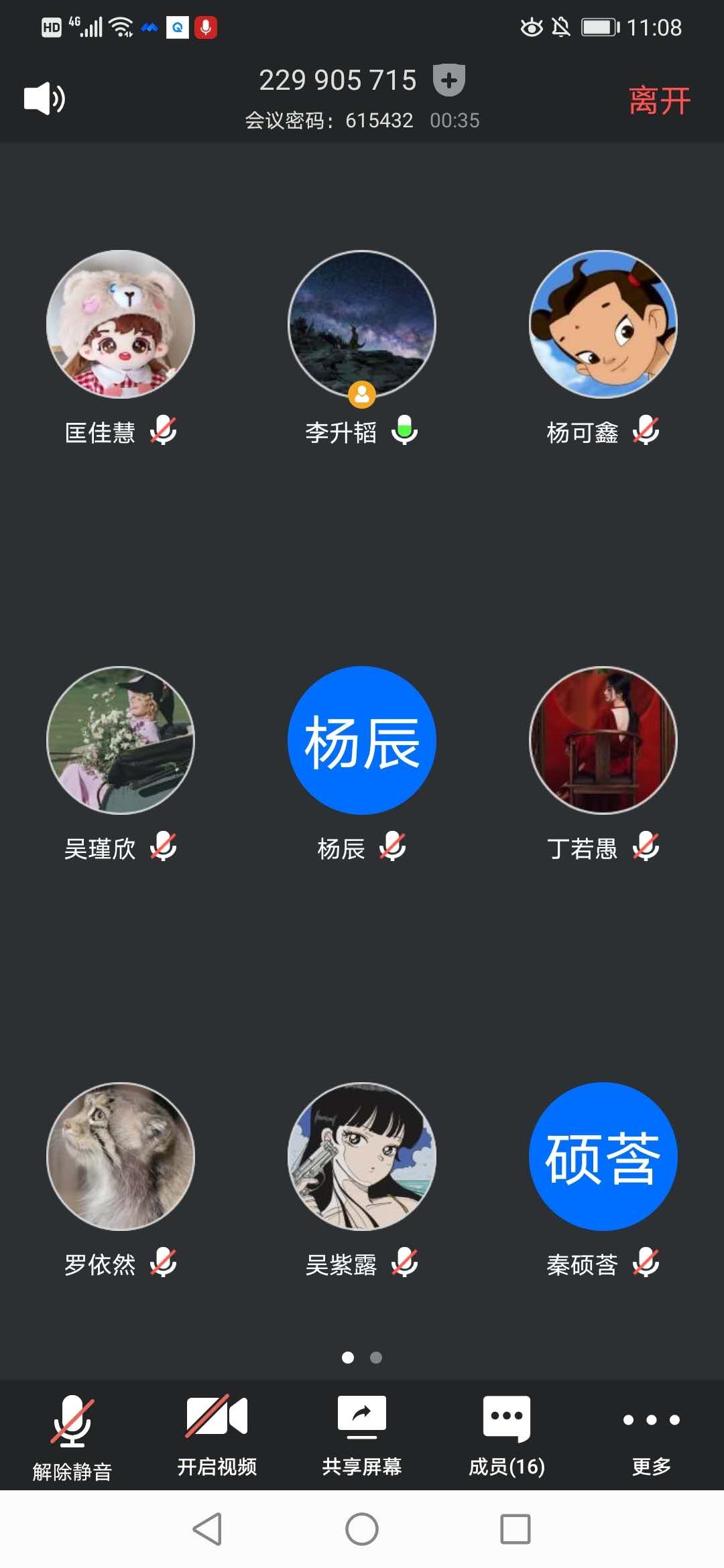Select host 李升韬's avatar
This screenshot has height=1568, width=724.
click(362, 324)
